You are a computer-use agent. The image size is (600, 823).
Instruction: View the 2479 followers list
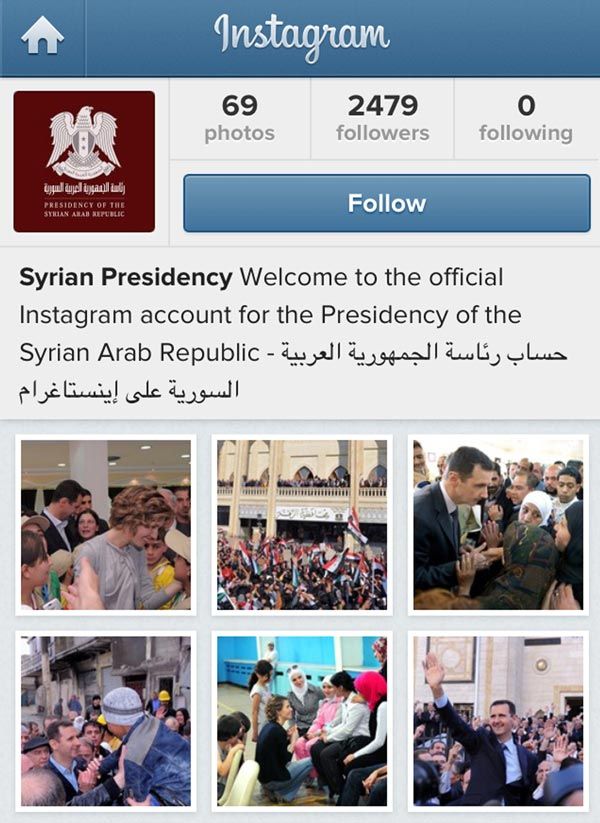point(382,119)
